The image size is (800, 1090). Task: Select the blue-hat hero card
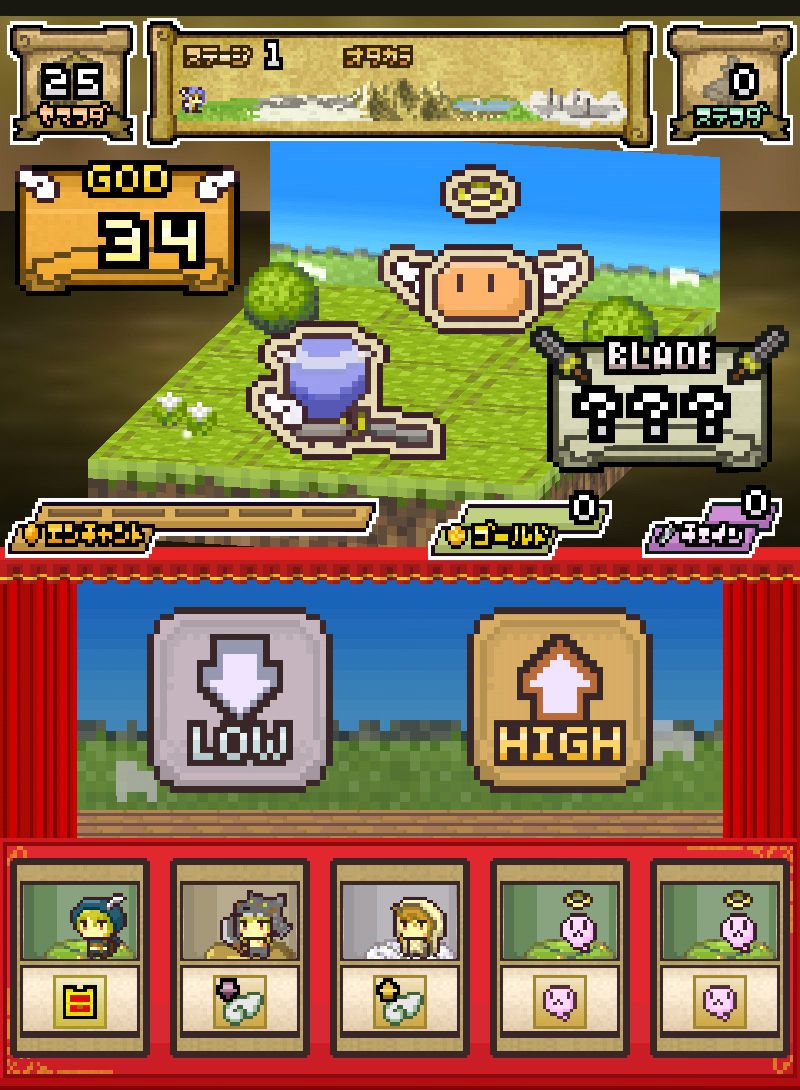tap(80, 957)
